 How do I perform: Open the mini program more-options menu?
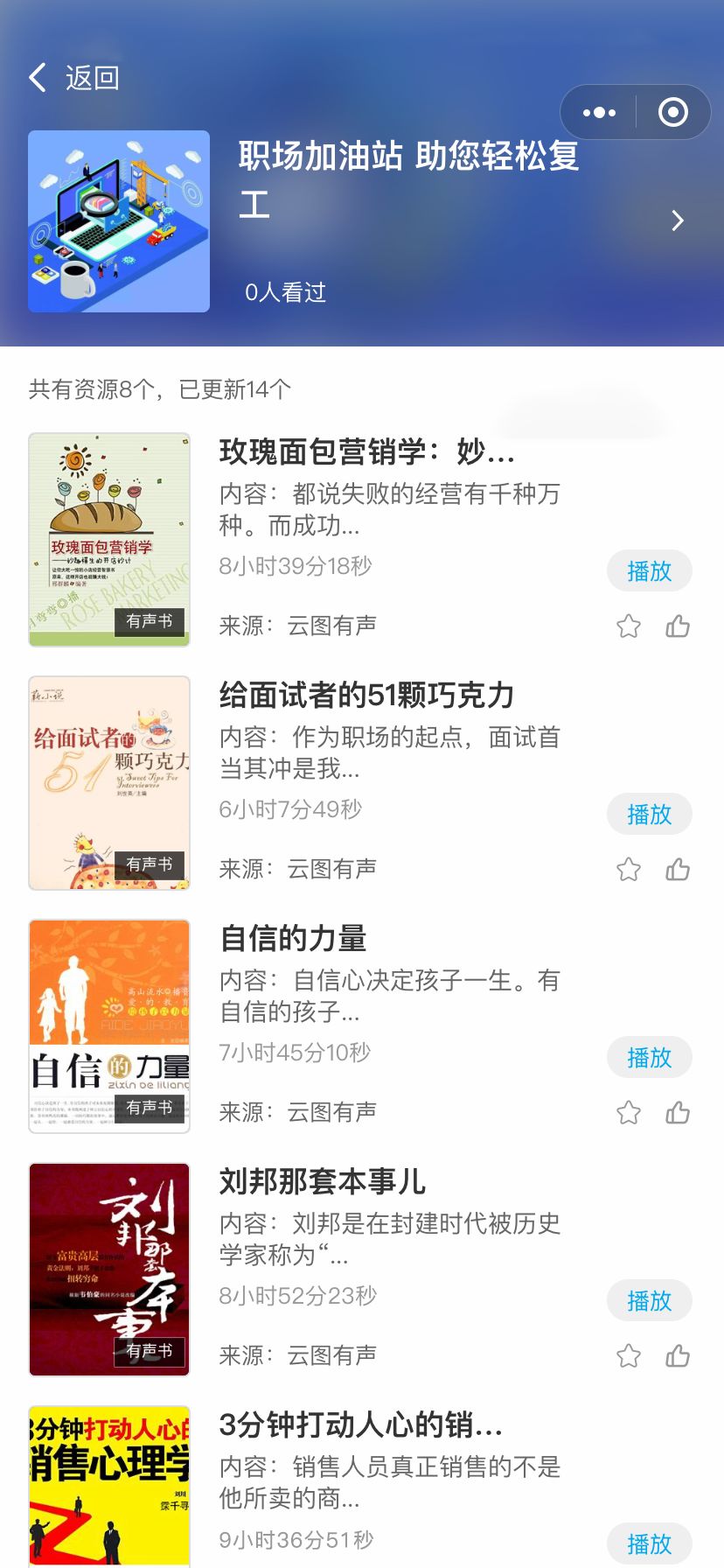599,112
